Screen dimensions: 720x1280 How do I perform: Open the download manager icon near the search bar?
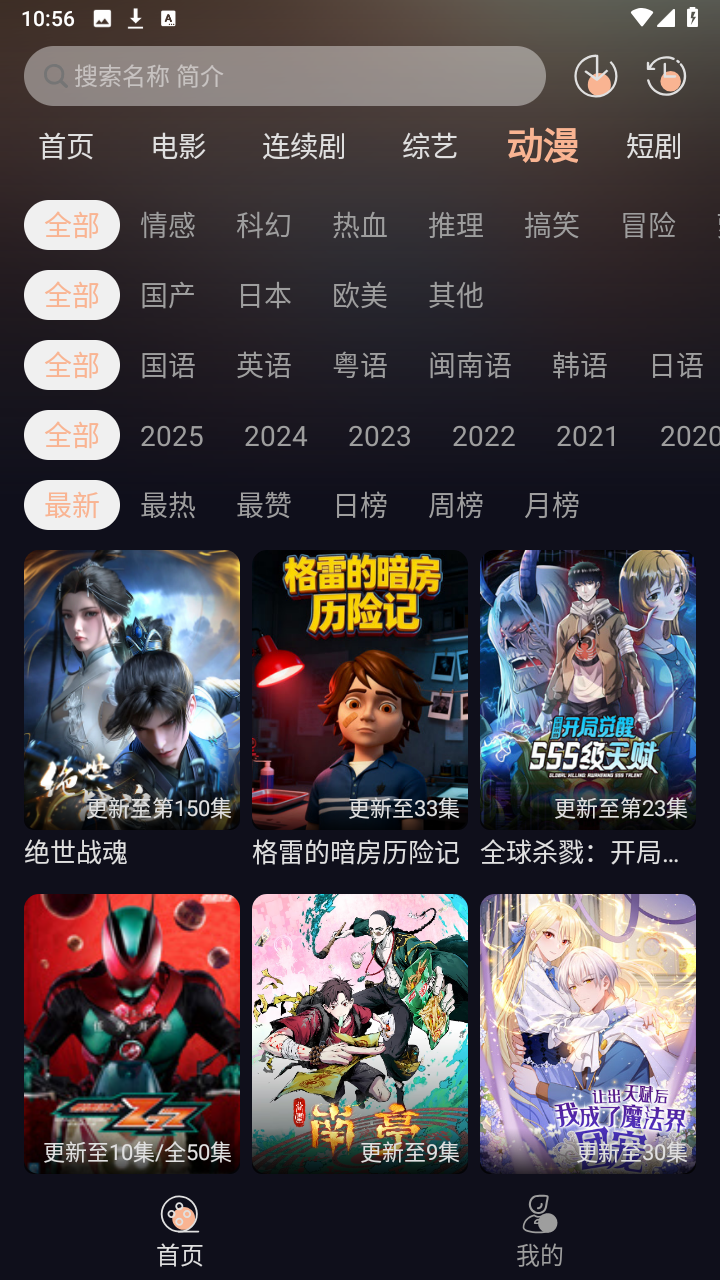point(595,75)
